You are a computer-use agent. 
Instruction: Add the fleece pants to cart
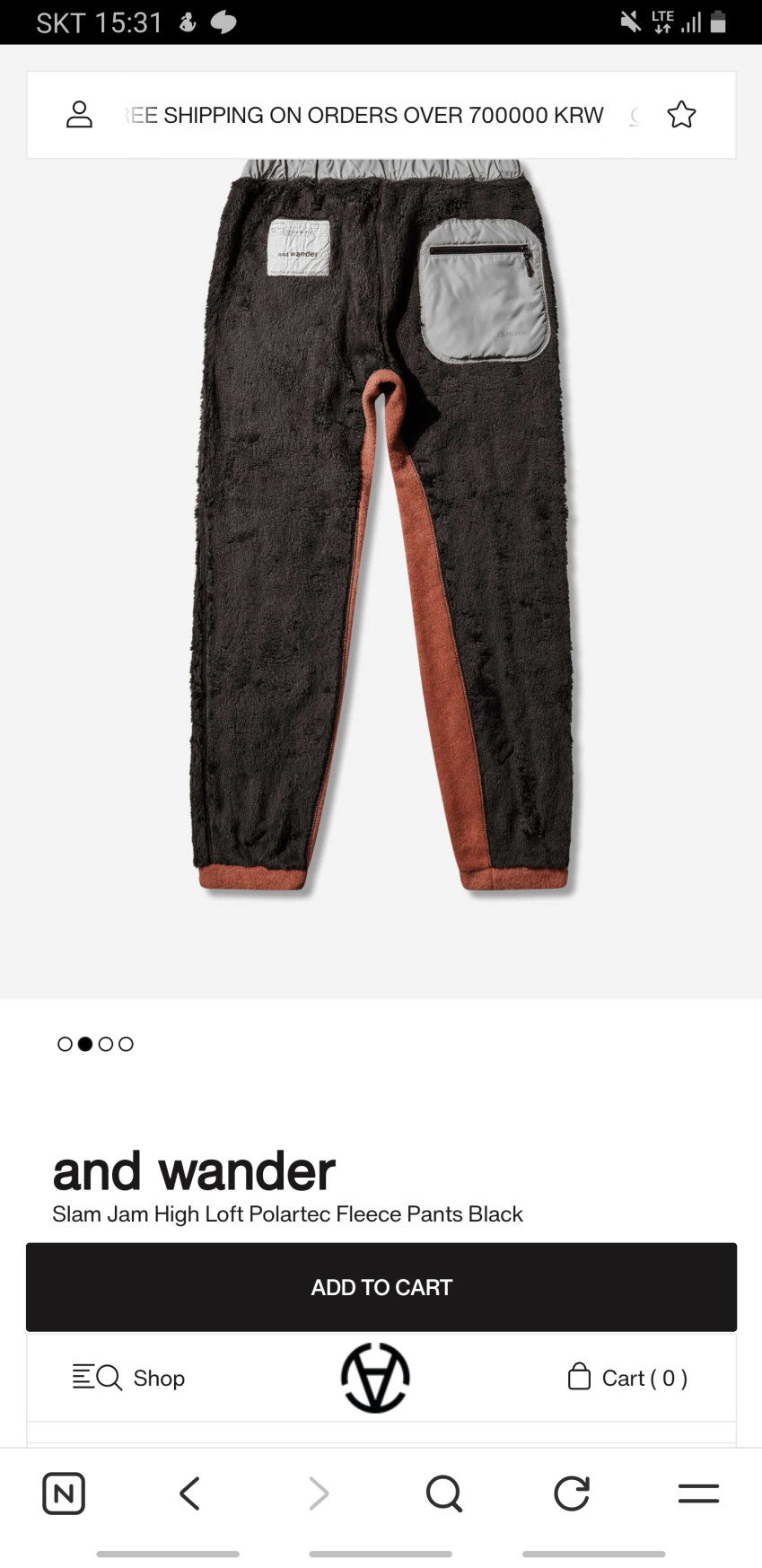pos(381,1286)
